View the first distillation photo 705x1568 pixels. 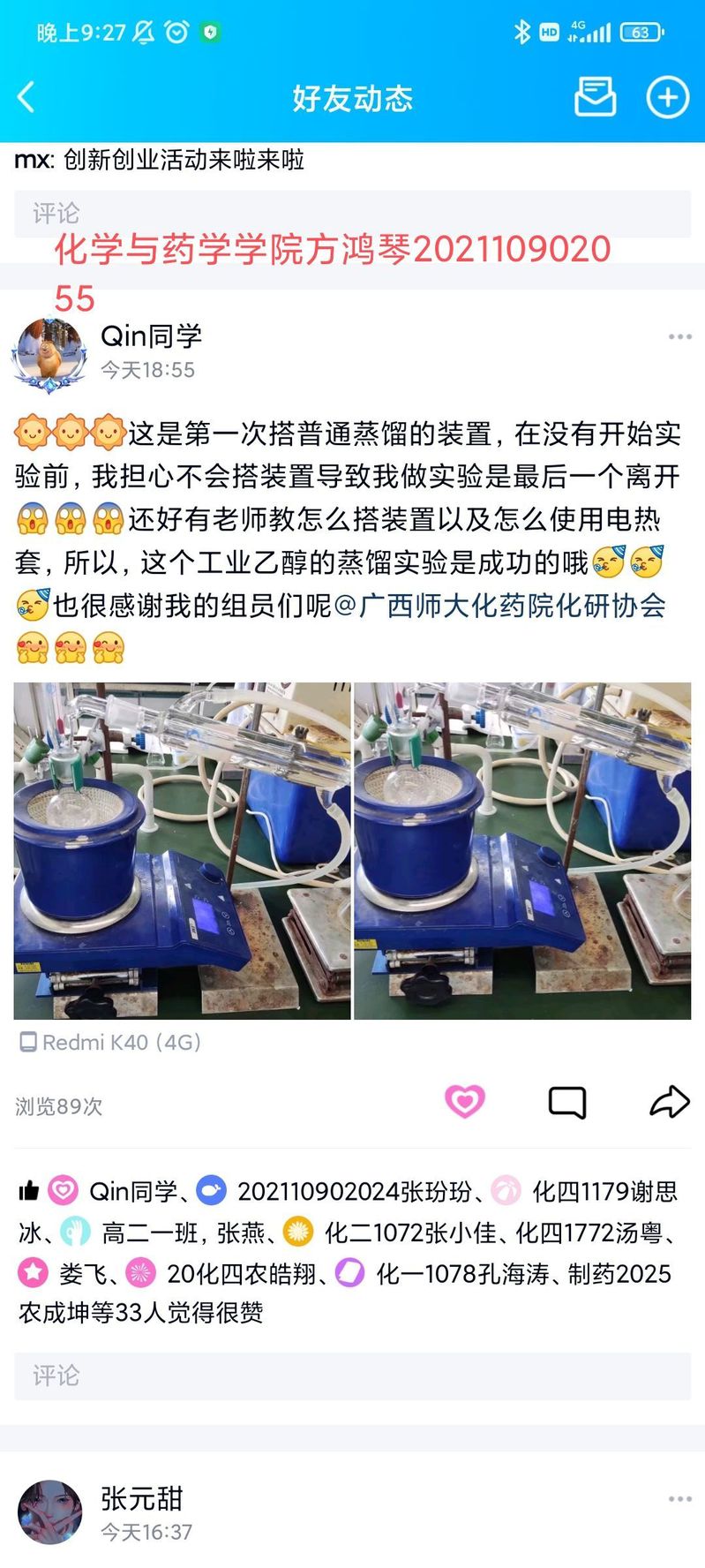(182, 850)
